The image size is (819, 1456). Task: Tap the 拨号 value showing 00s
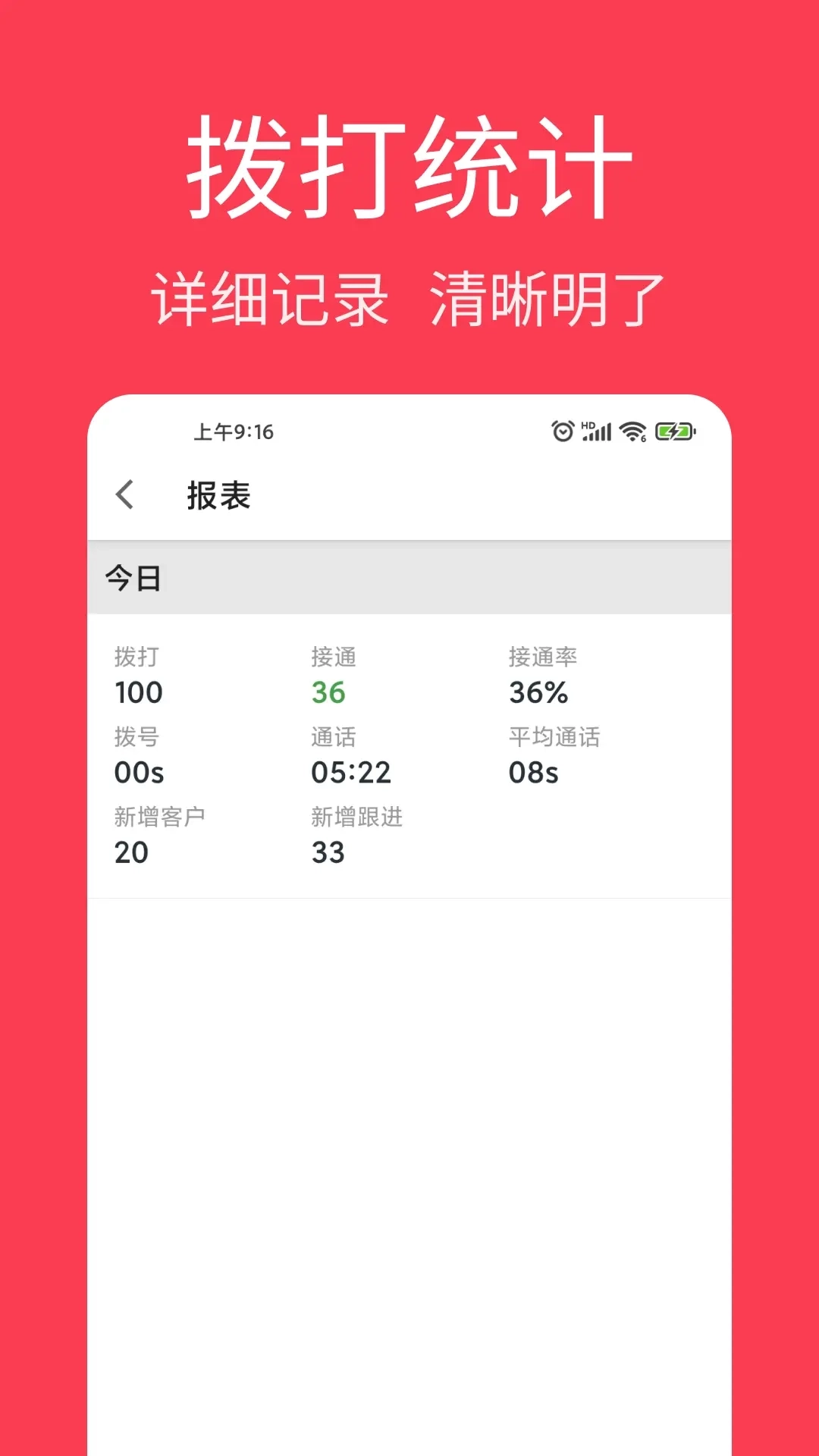(139, 772)
